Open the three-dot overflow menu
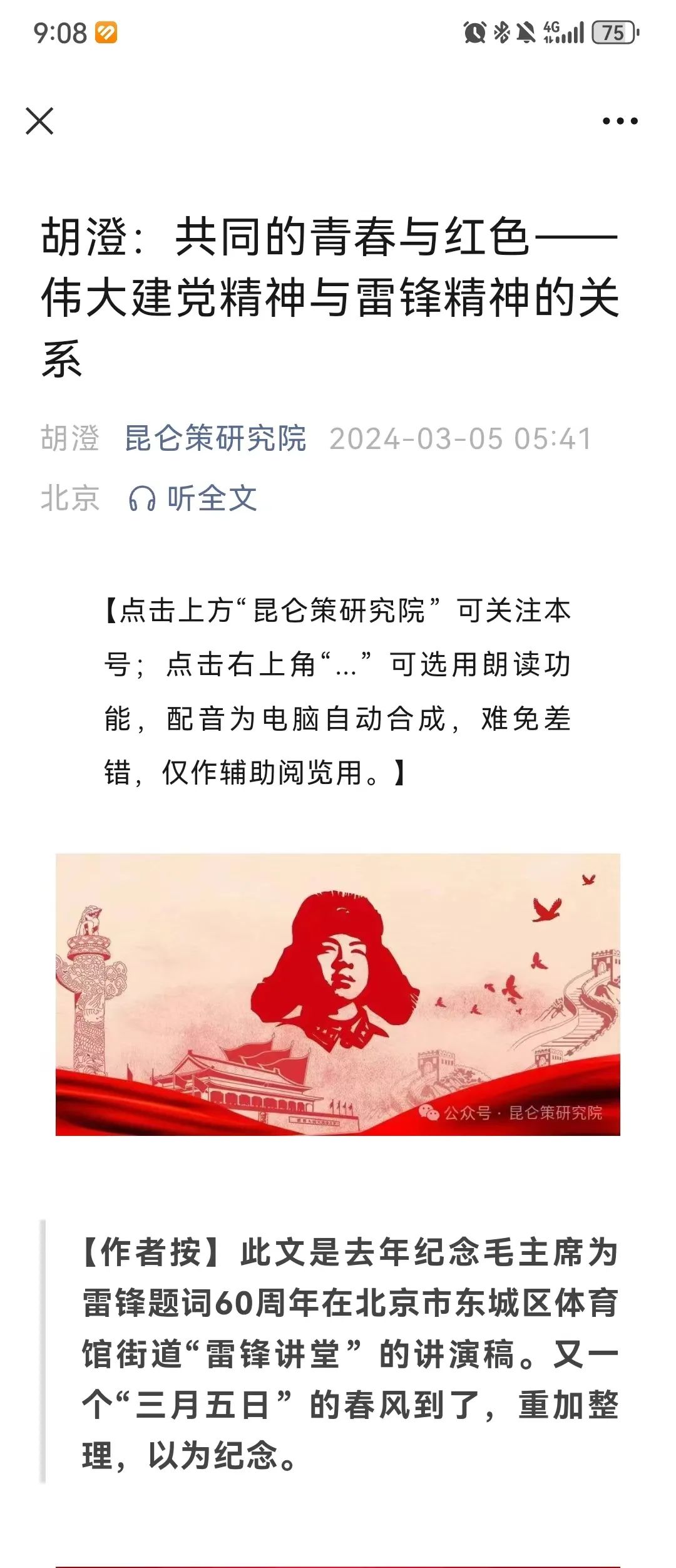676x1568 pixels. pyautogui.click(x=620, y=121)
